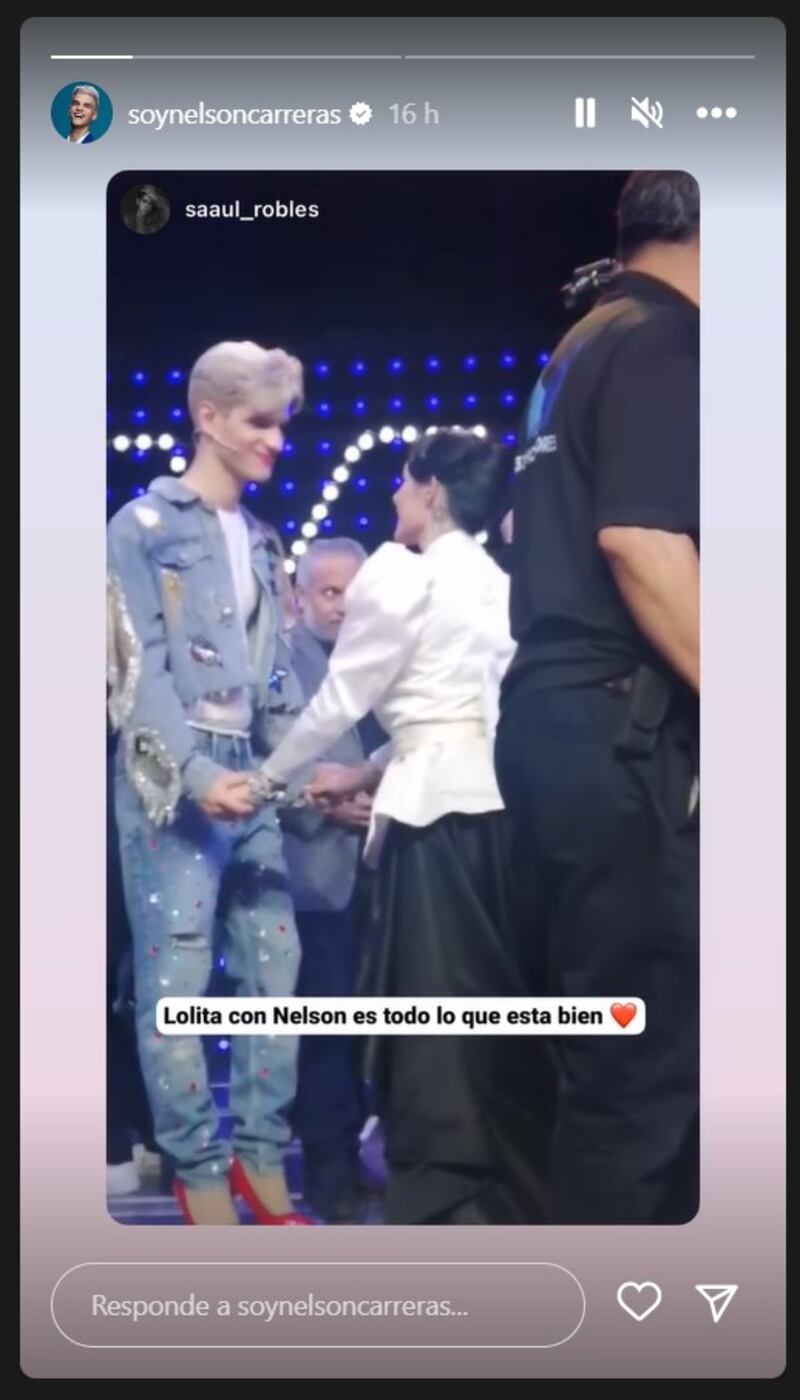Viewport: 800px width, 1400px height.
Task: Share the story via paper plane icon
Action: 716,1302
